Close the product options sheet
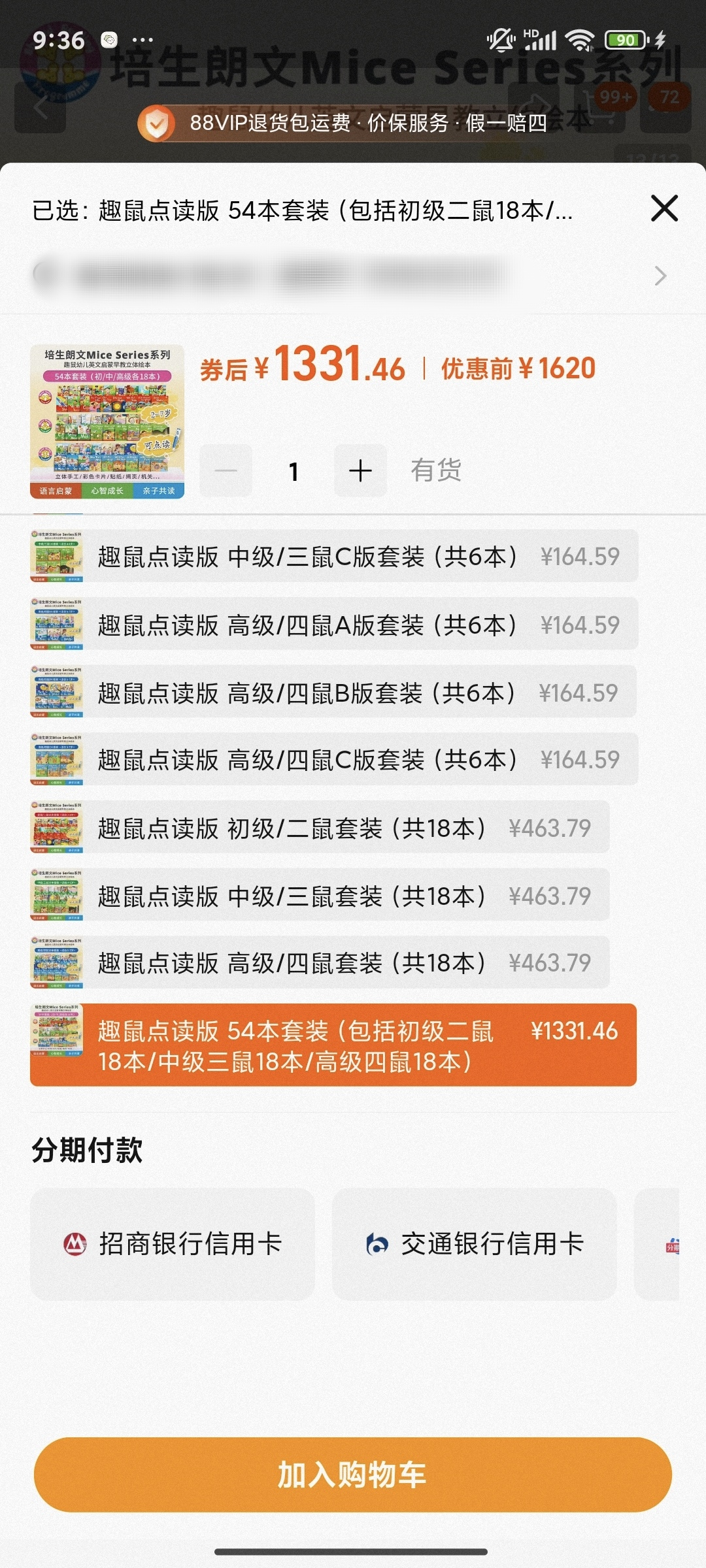This screenshot has height=1568, width=706. (664, 208)
